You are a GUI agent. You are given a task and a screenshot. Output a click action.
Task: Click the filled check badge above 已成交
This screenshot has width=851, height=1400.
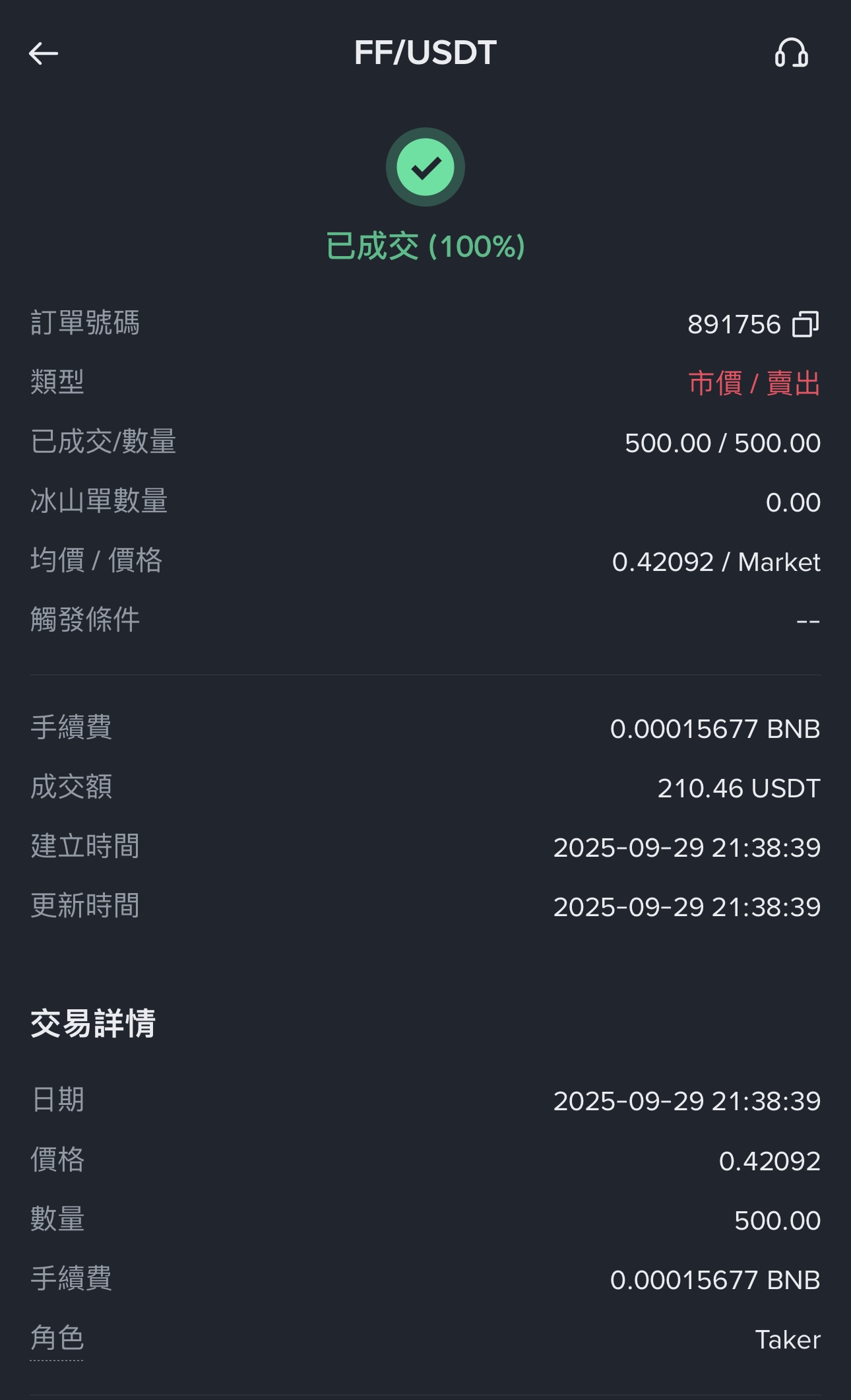pyautogui.click(x=425, y=167)
